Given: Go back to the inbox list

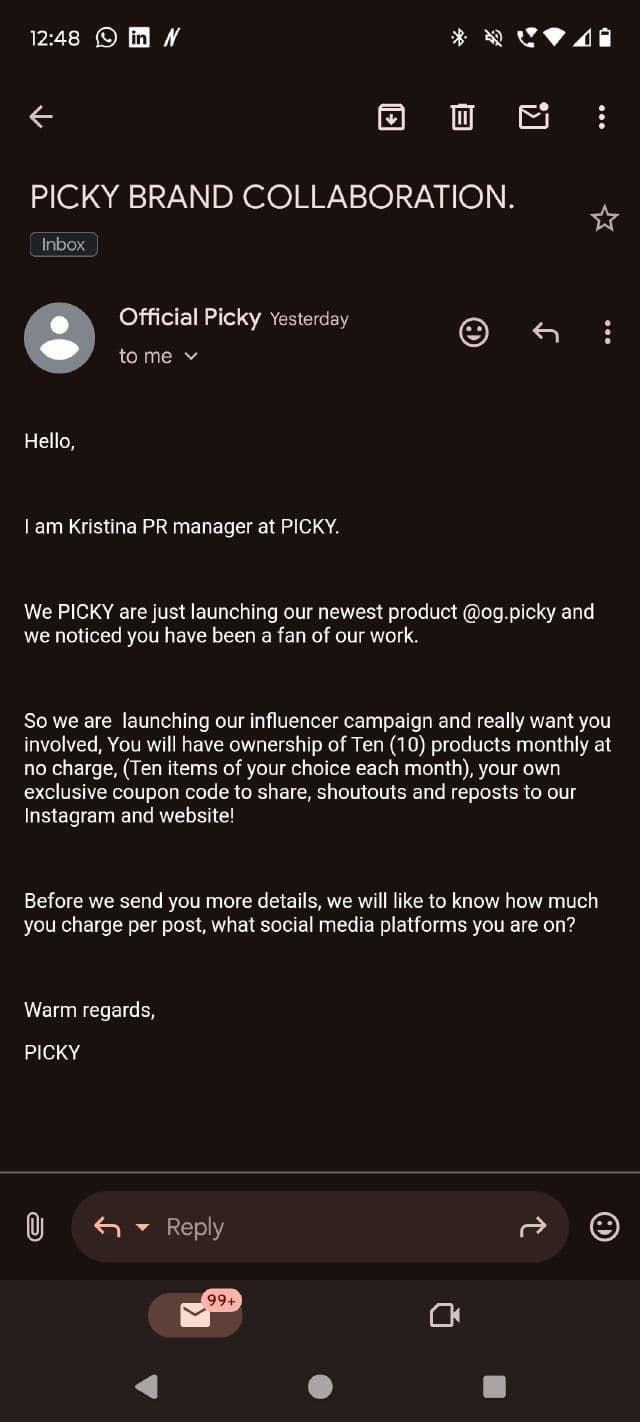Looking at the screenshot, I should coord(41,117).
